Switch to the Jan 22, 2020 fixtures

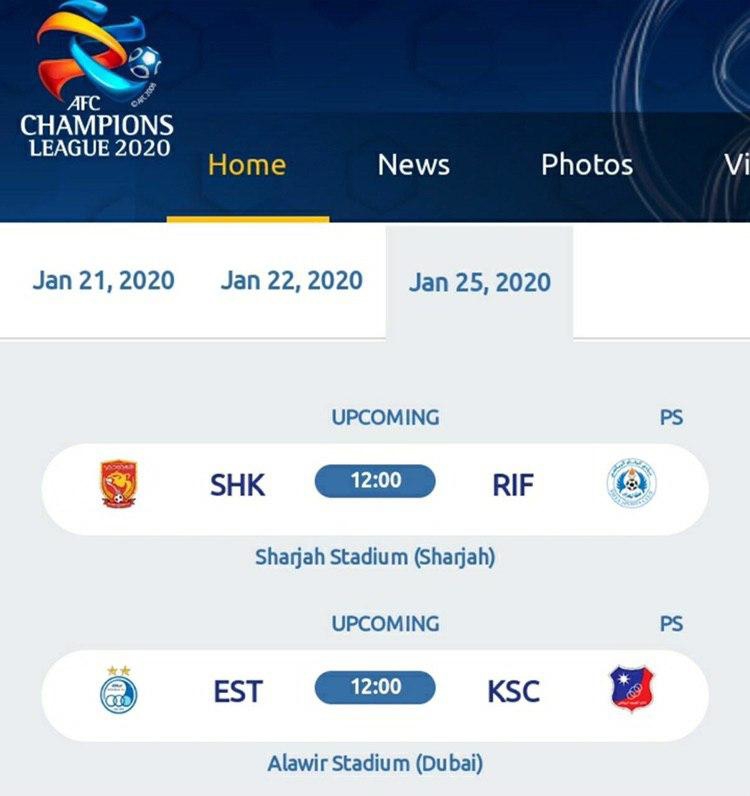(291, 281)
